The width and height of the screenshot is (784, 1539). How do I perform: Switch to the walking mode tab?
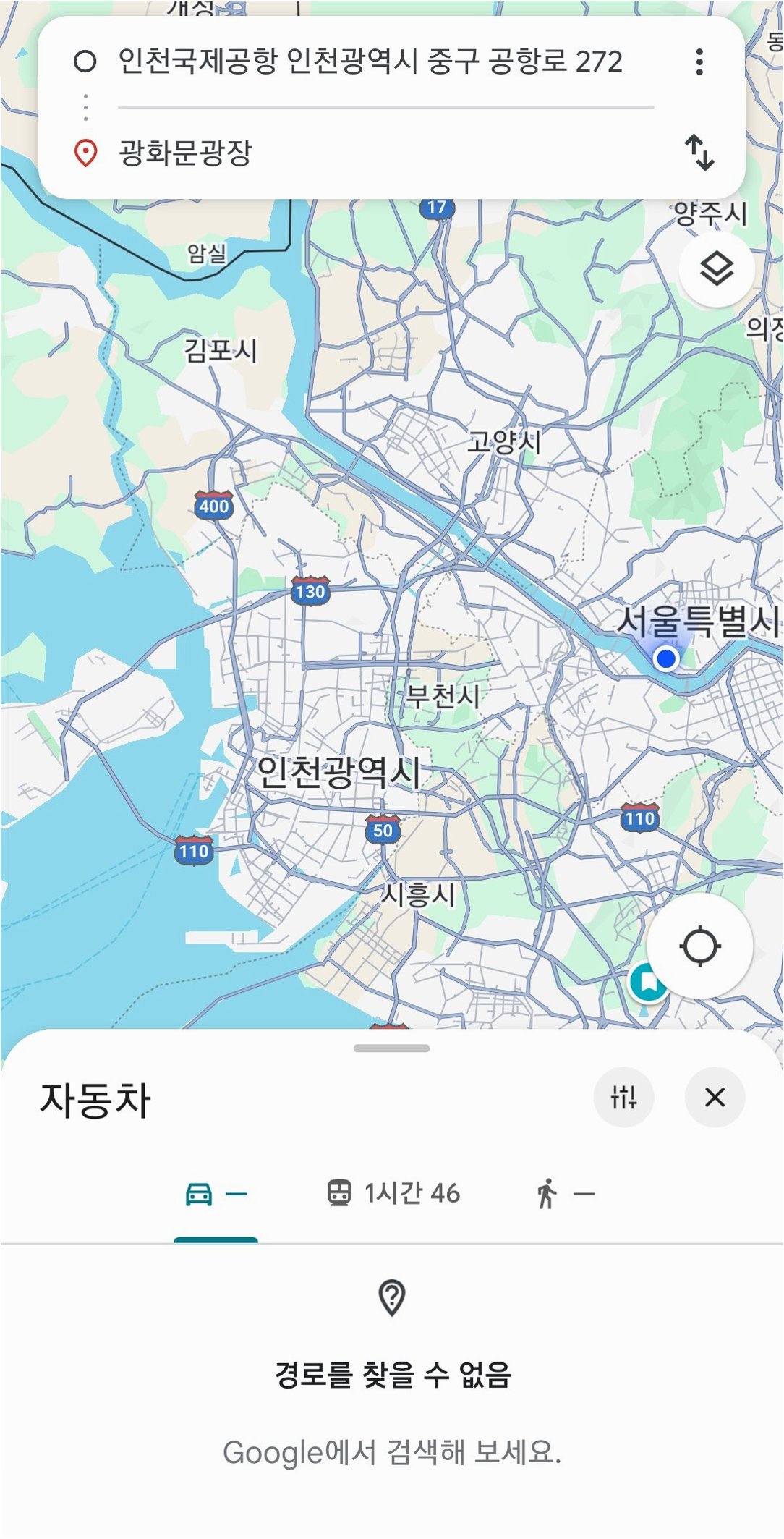(x=565, y=1194)
